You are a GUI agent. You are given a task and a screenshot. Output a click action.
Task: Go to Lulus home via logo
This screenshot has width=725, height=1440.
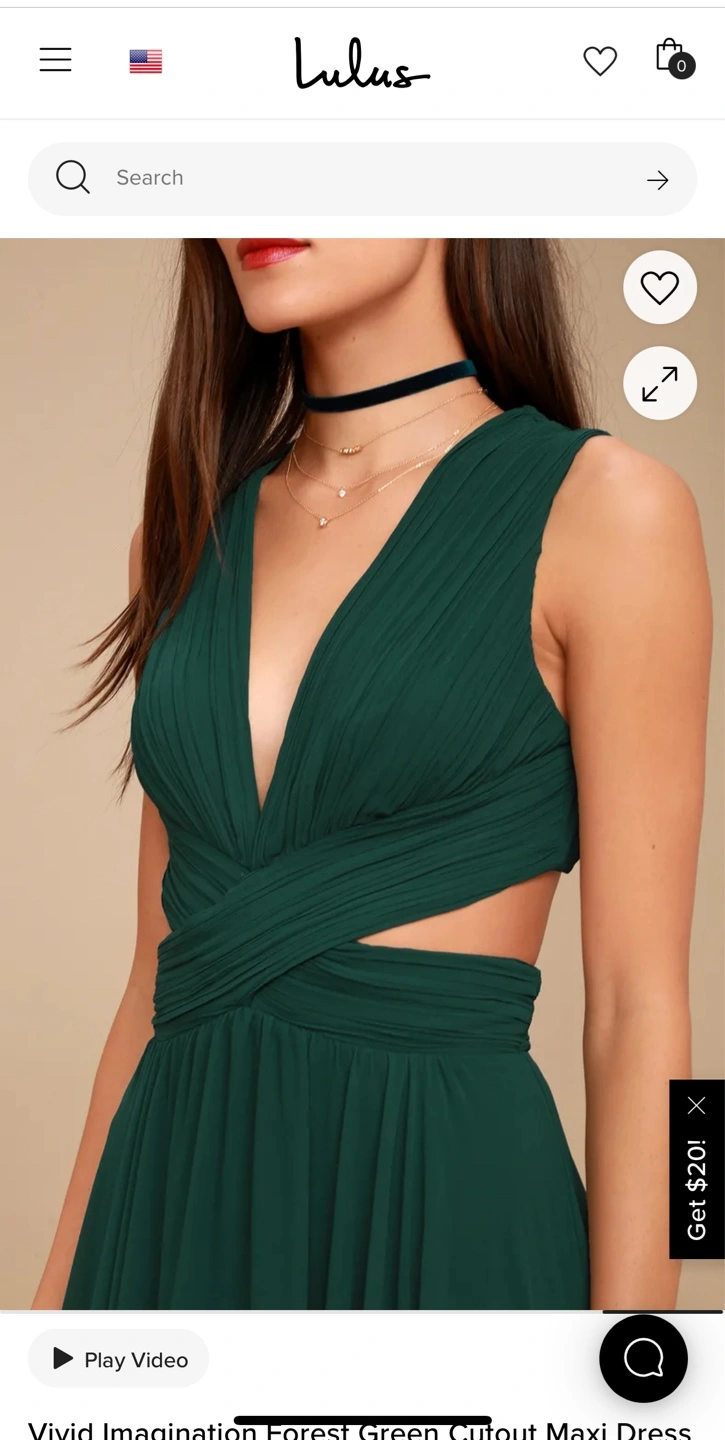362,63
